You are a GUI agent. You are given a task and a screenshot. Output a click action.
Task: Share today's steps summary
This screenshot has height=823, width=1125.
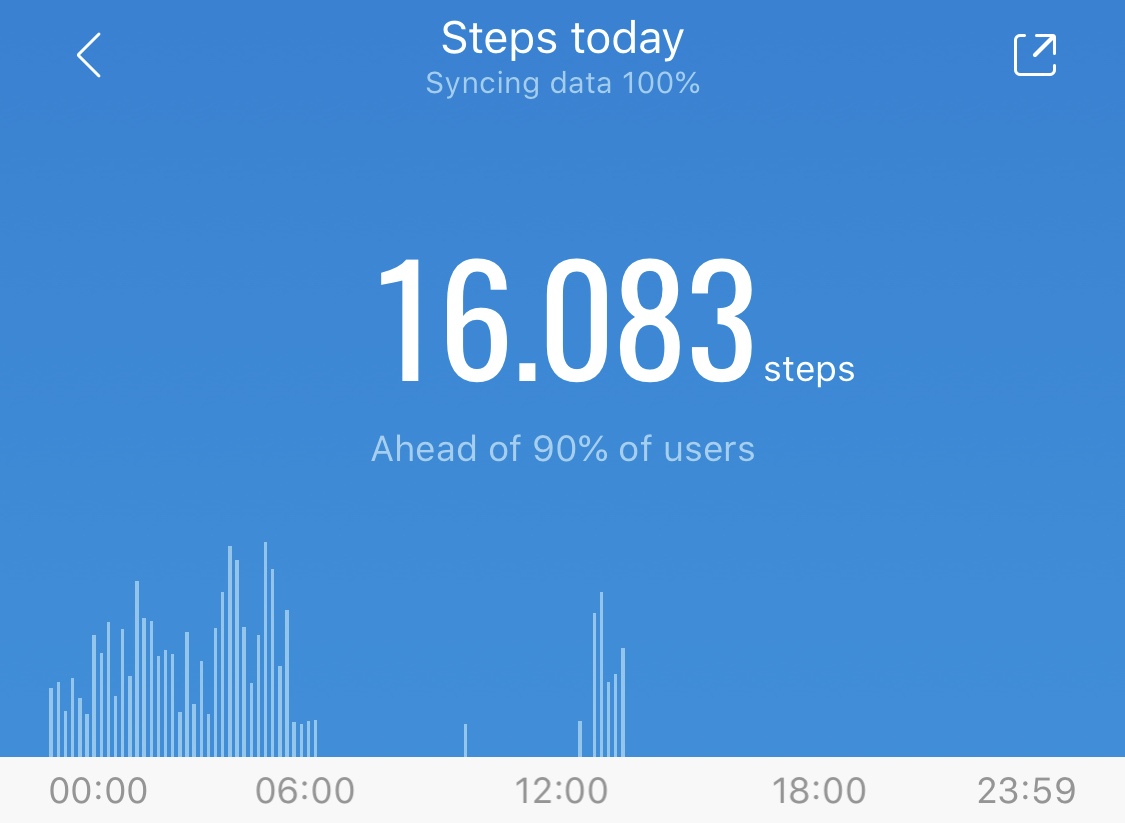(1034, 55)
